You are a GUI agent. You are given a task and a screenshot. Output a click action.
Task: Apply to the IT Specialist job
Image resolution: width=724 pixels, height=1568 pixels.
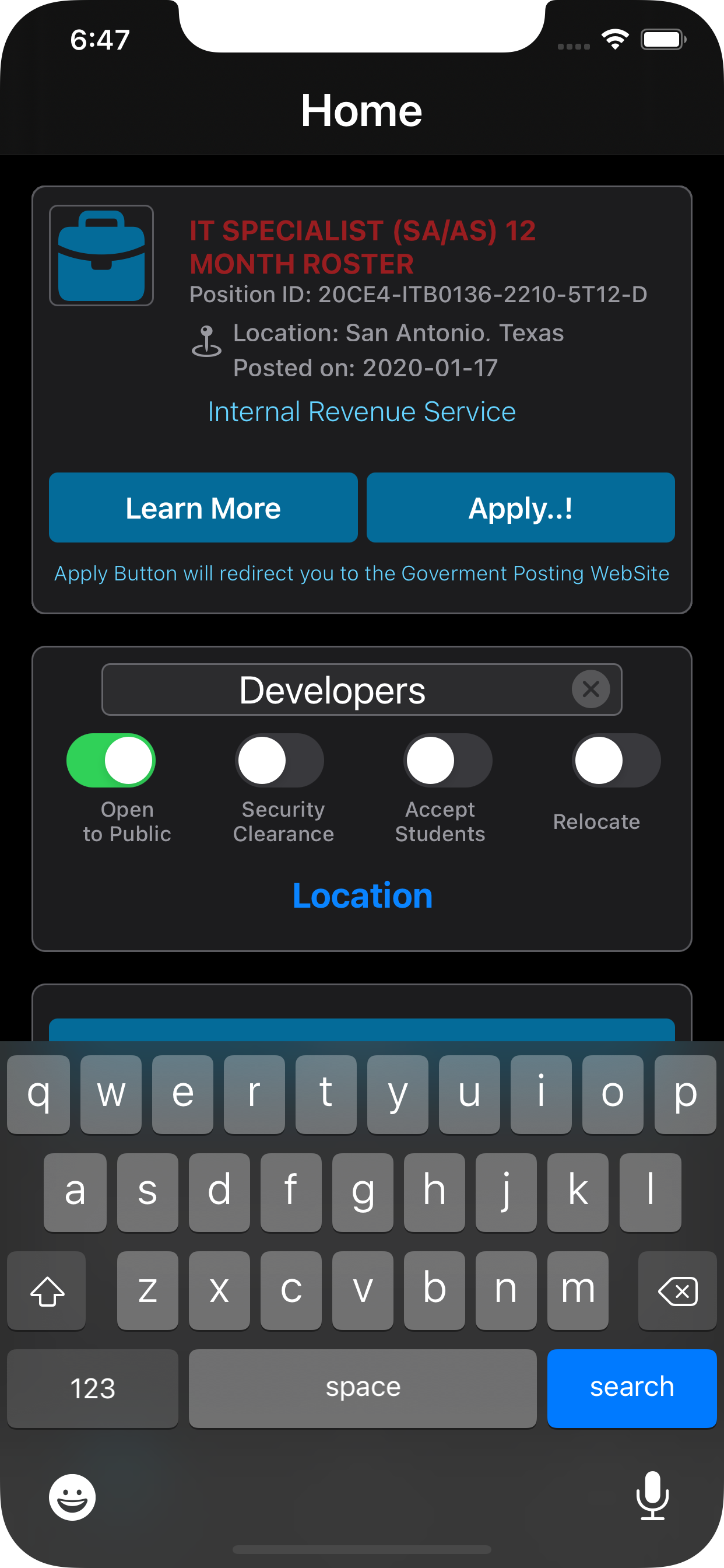pyautogui.click(x=520, y=508)
